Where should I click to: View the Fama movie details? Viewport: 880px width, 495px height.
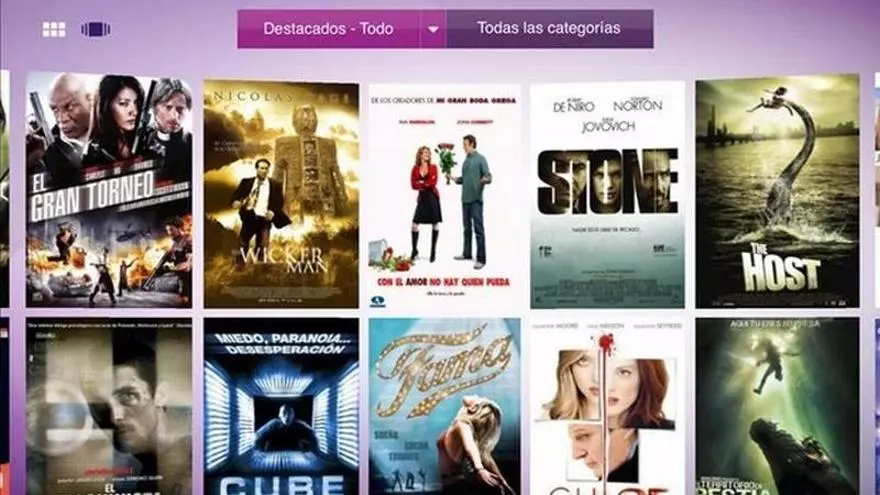(444, 406)
